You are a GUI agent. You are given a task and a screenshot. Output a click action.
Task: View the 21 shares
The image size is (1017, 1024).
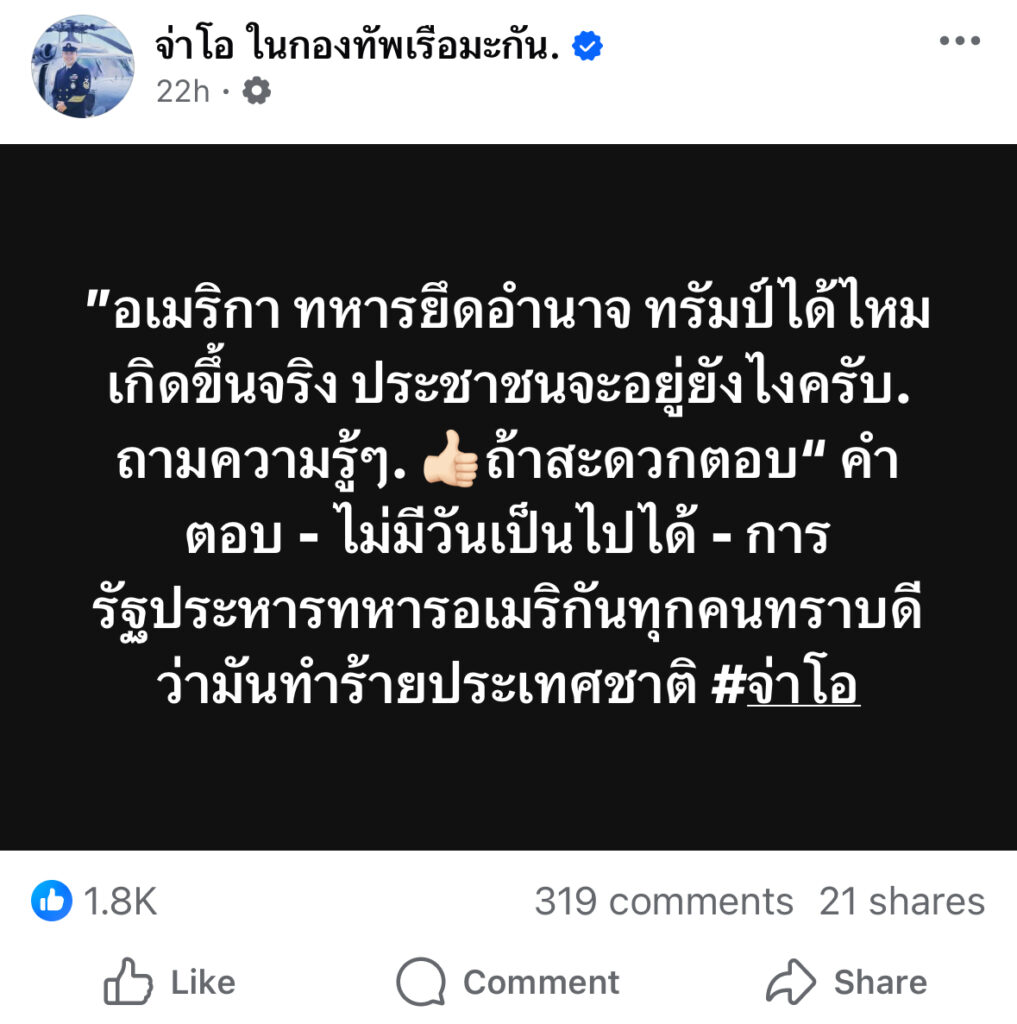[x=902, y=902]
